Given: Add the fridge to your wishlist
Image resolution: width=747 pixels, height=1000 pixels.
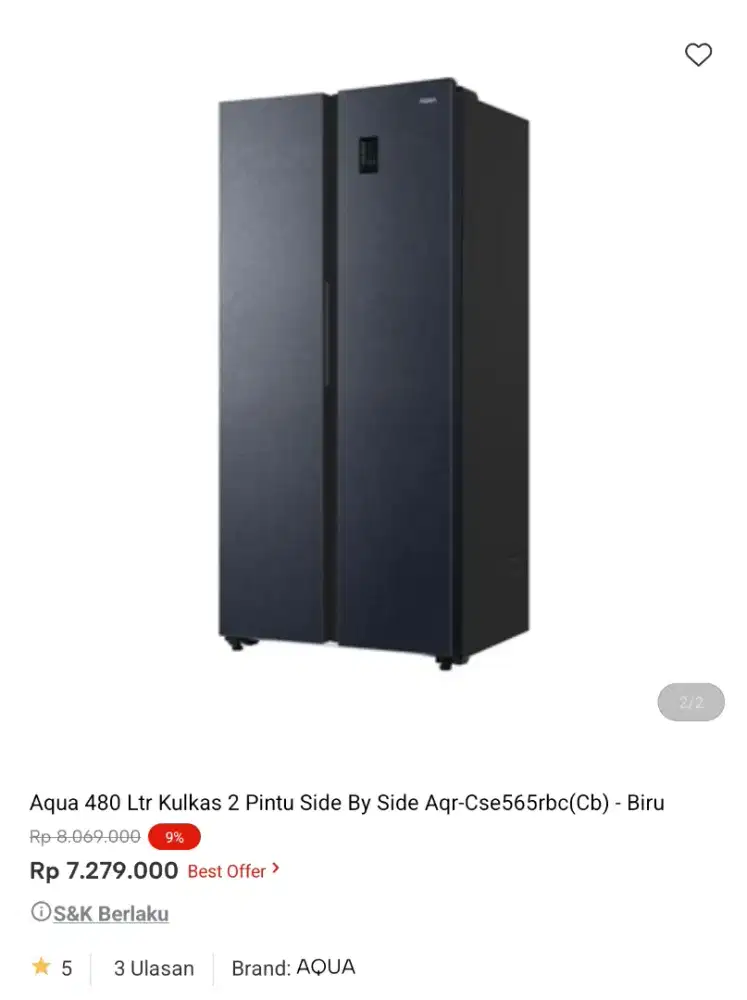Looking at the screenshot, I should [698, 55].
